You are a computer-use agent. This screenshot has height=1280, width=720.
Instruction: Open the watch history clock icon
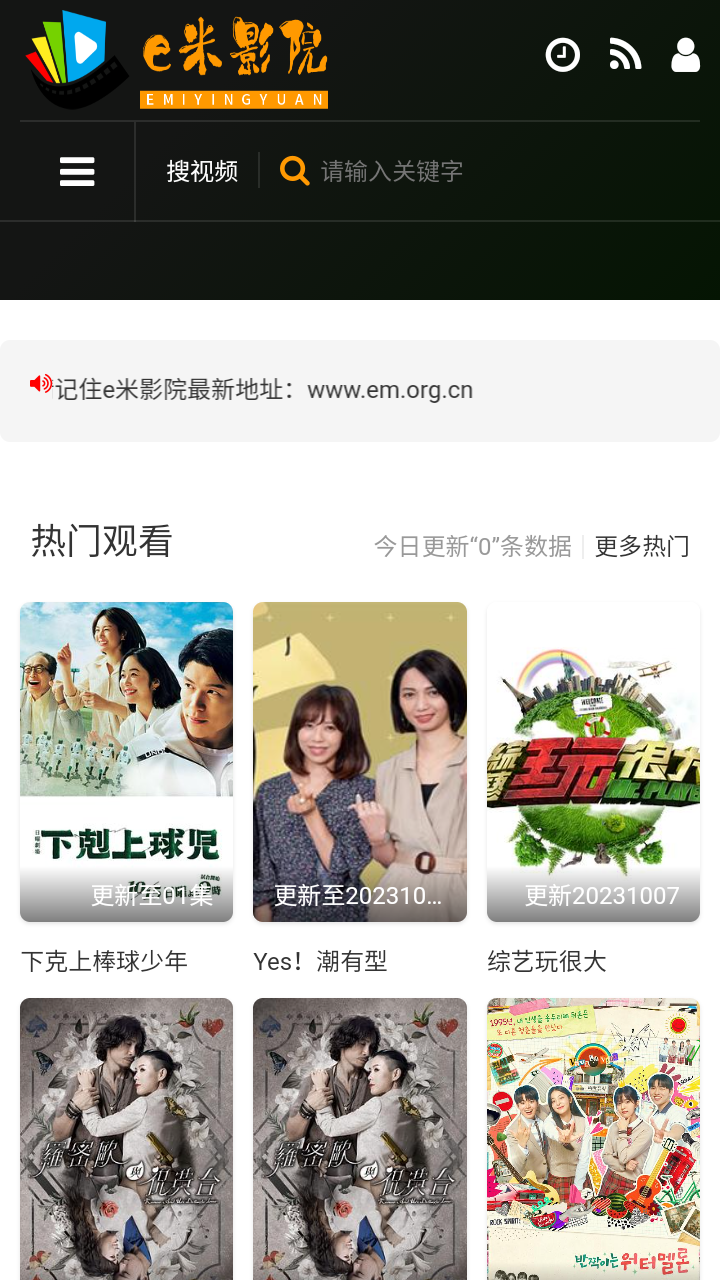[x=562, y=55]
